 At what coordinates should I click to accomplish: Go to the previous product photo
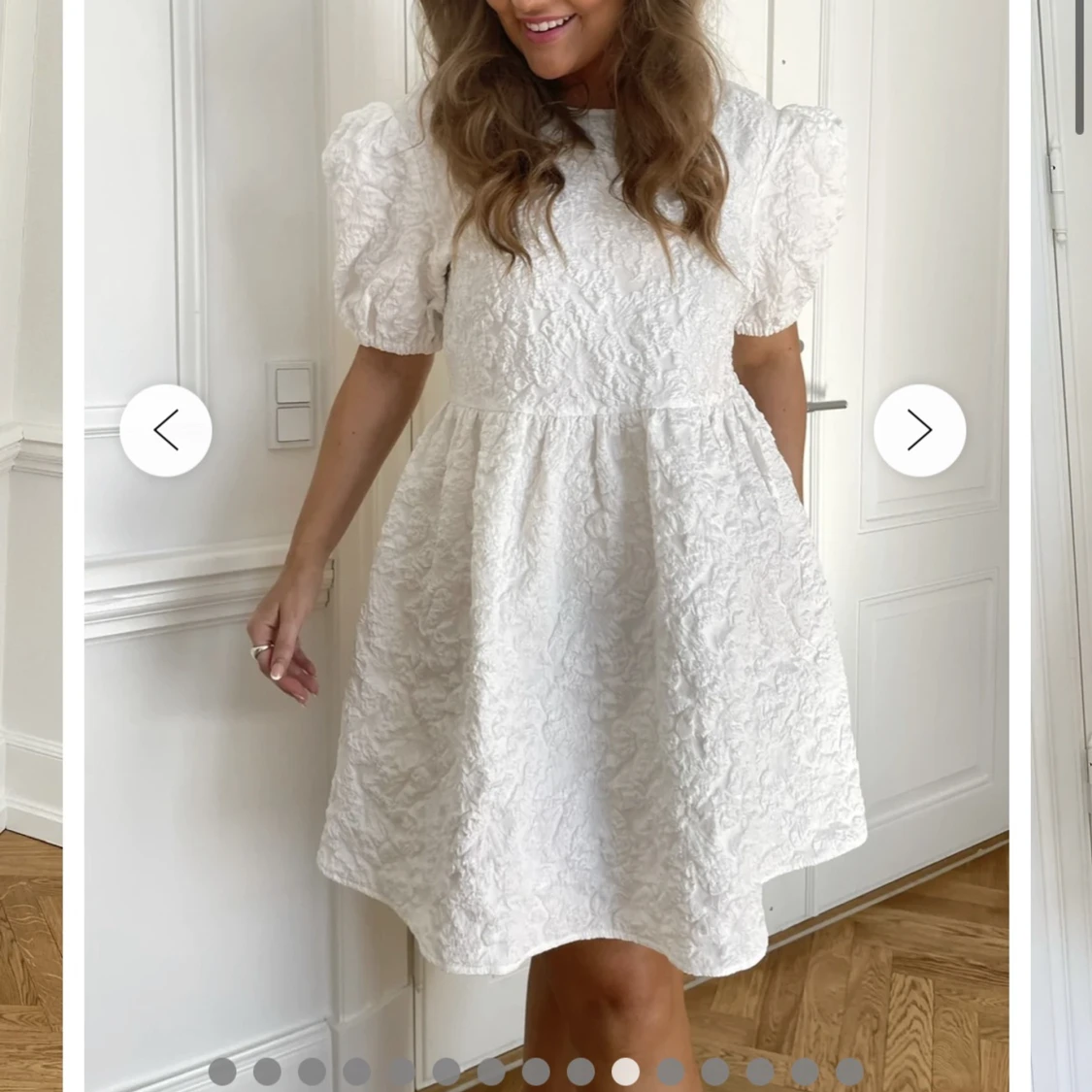tap(166, 430)
